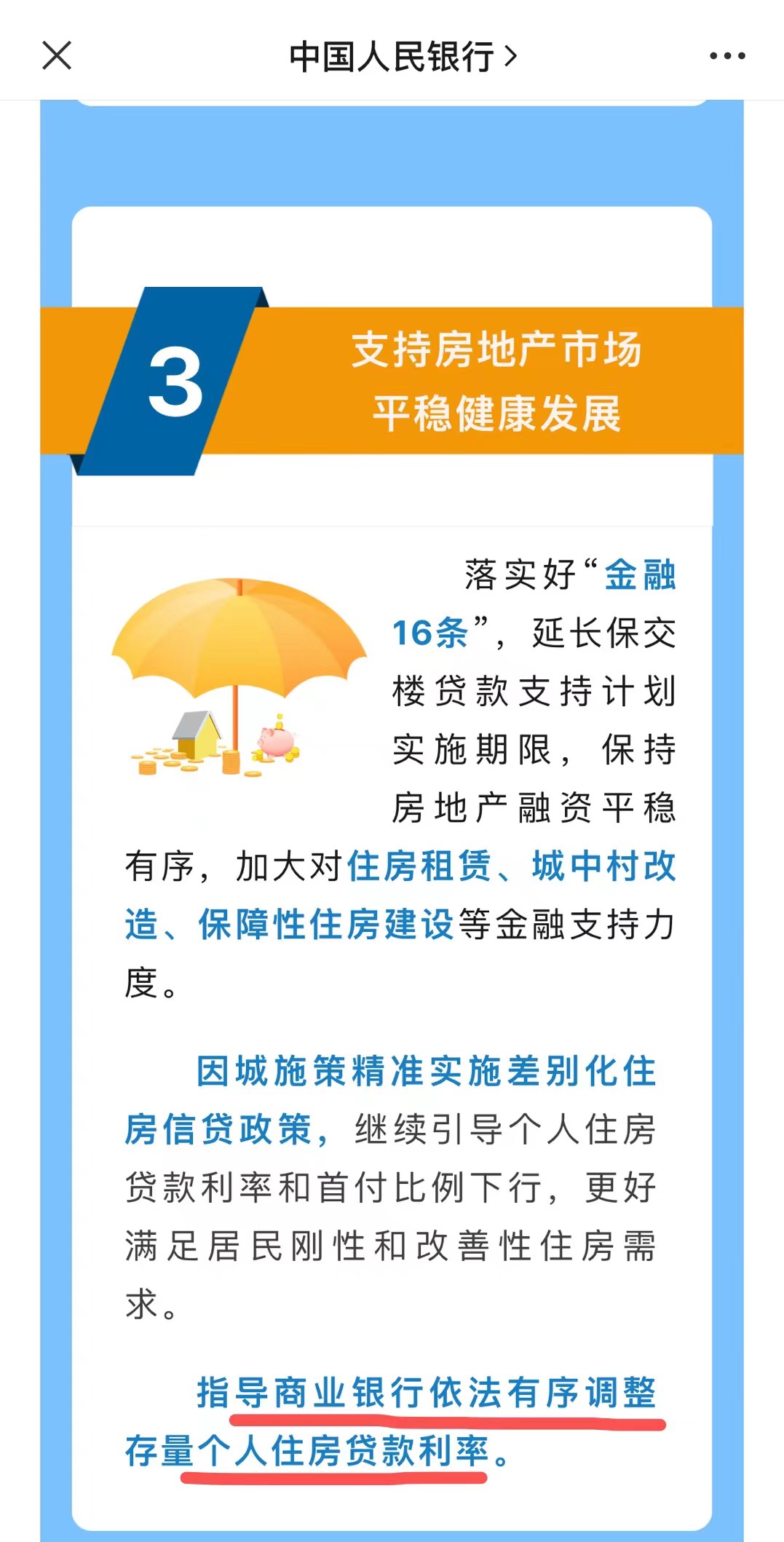Open the three-dot more options menu

727,56
